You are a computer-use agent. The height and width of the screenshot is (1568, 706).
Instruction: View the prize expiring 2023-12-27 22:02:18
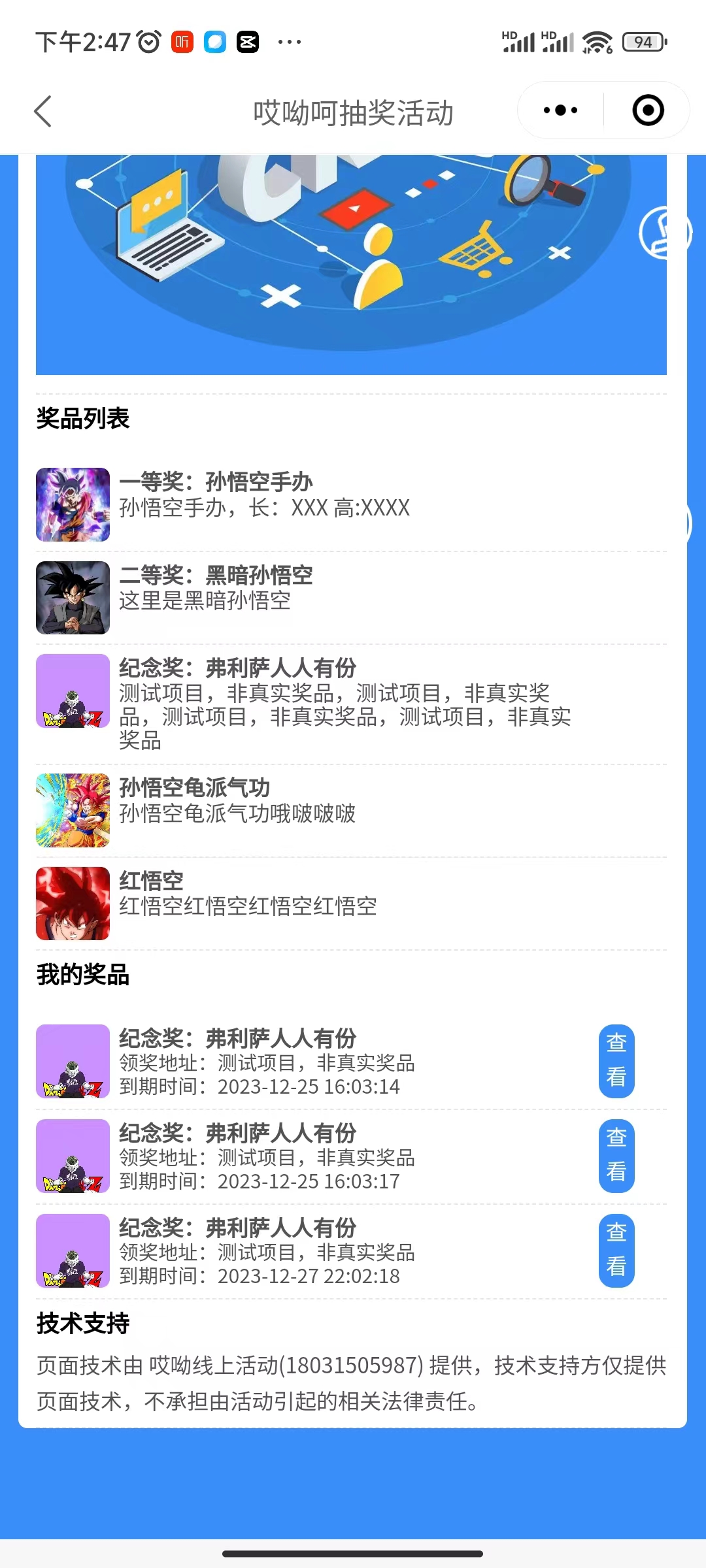616,1250
